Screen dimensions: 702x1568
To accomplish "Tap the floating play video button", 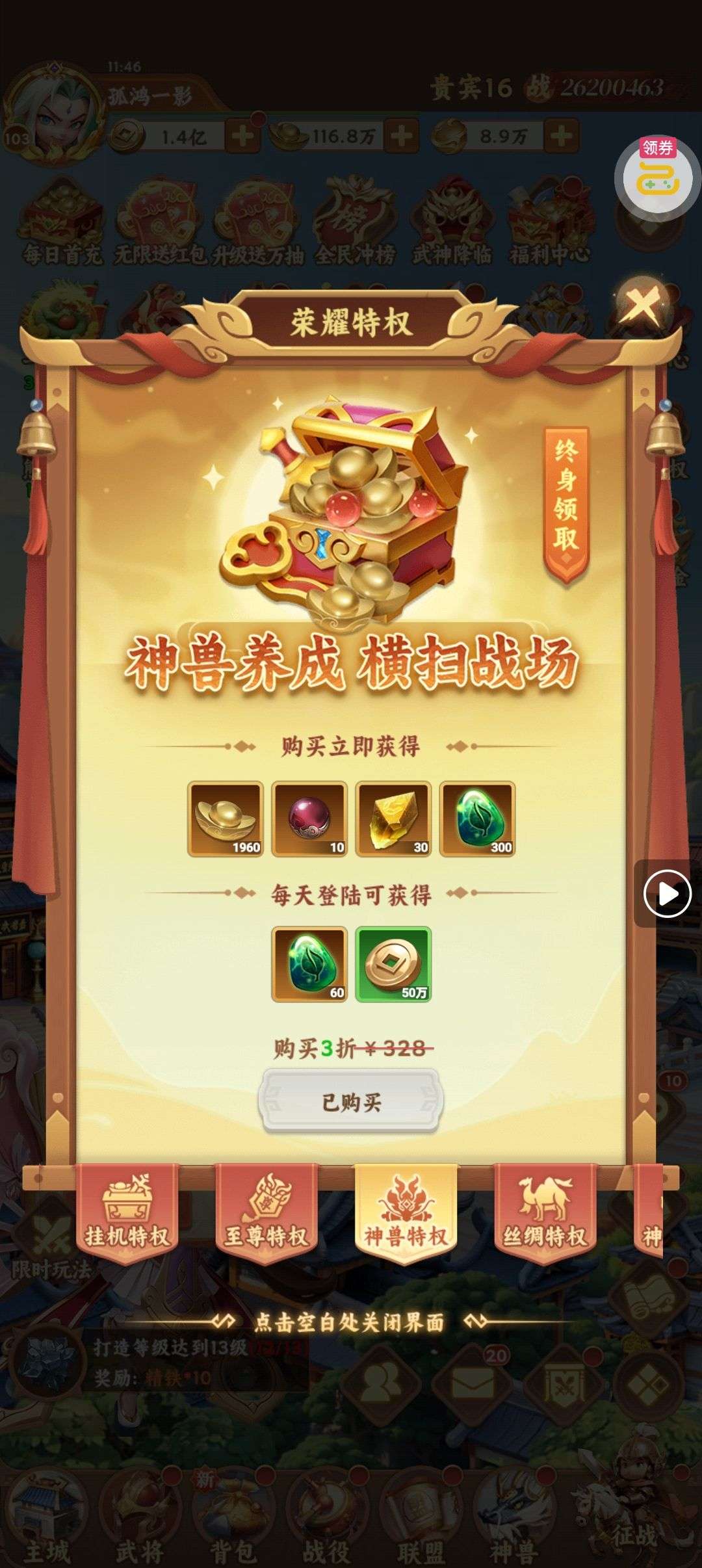I will (x=666, y=894).
